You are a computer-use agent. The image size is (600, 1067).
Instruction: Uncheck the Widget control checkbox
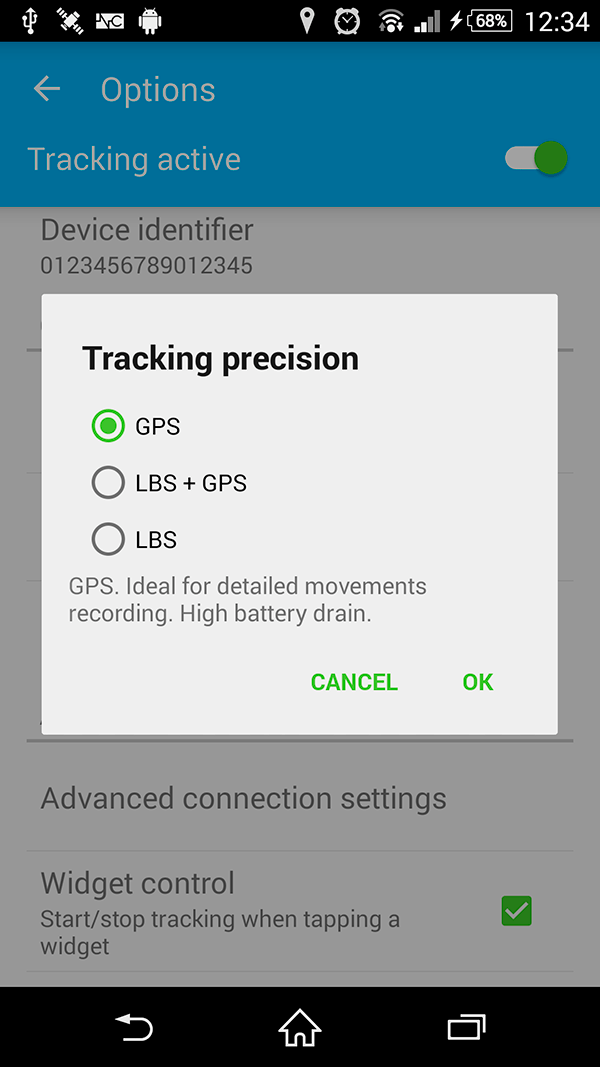516,910
